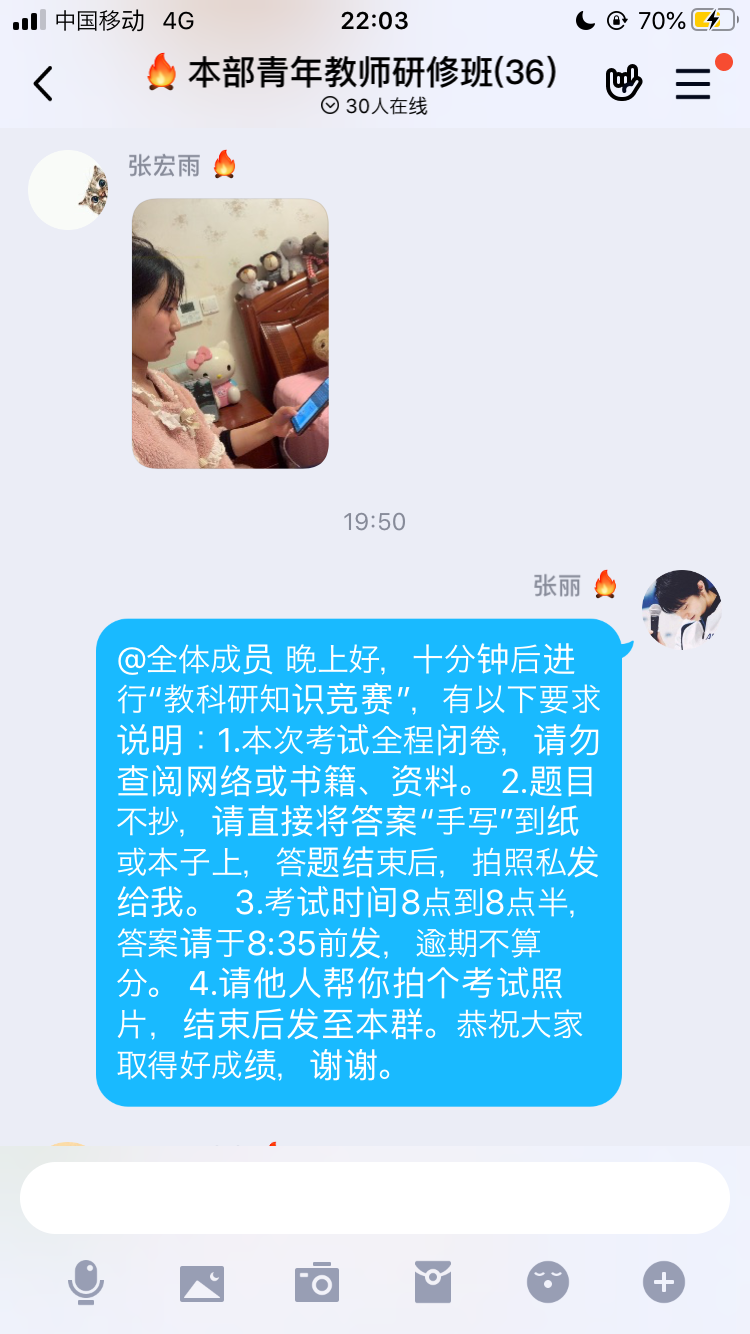Open 张丽's profile avatar
The height and width of the screenshot is (1334, 750).
point(681,610)
